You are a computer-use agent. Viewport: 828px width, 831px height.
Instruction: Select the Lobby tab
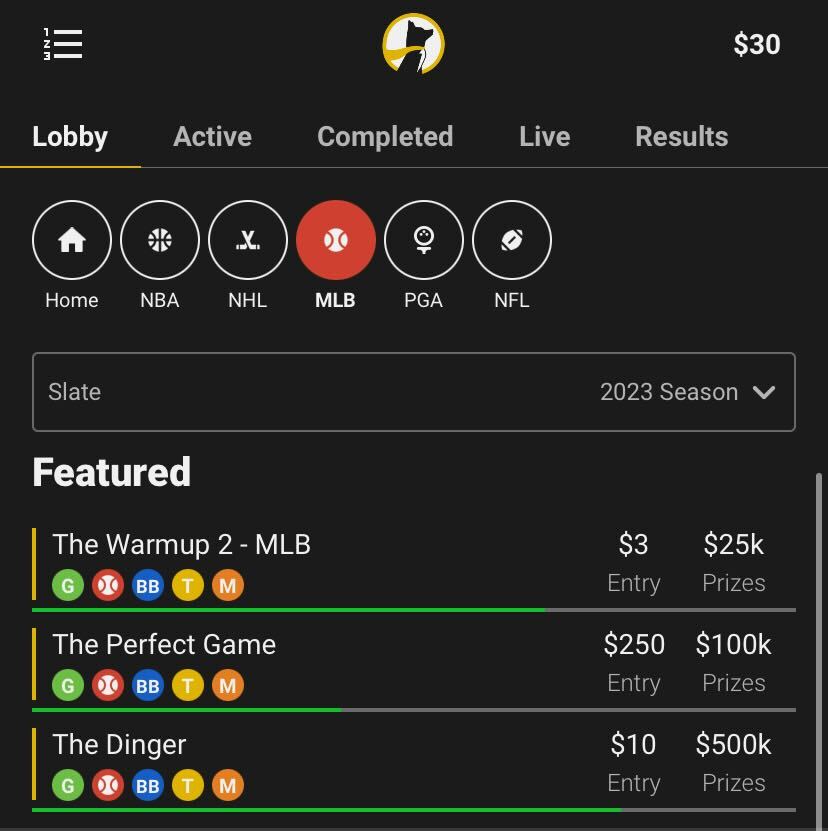click(70, 137)
